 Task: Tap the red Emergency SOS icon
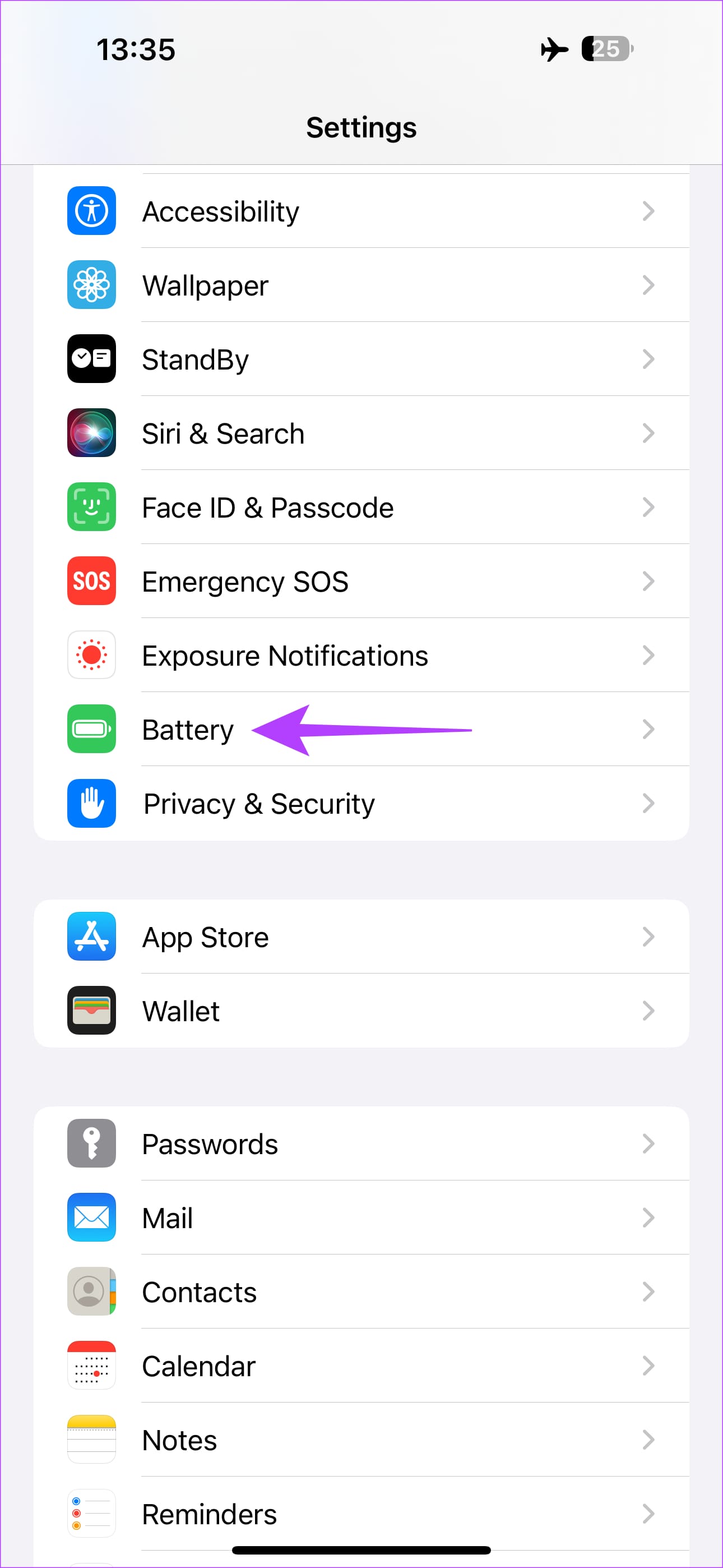(91, 582)
